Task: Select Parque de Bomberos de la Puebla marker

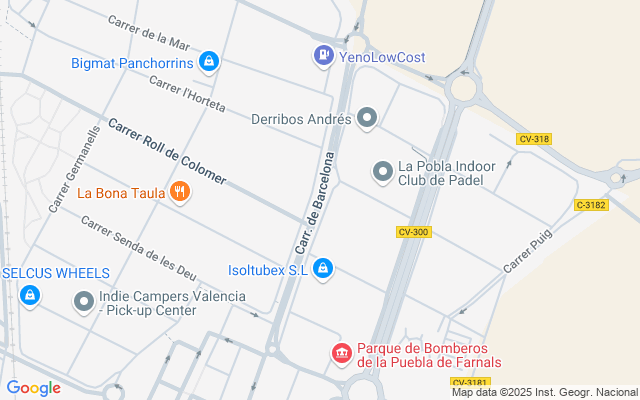Action: coord(341,353)
